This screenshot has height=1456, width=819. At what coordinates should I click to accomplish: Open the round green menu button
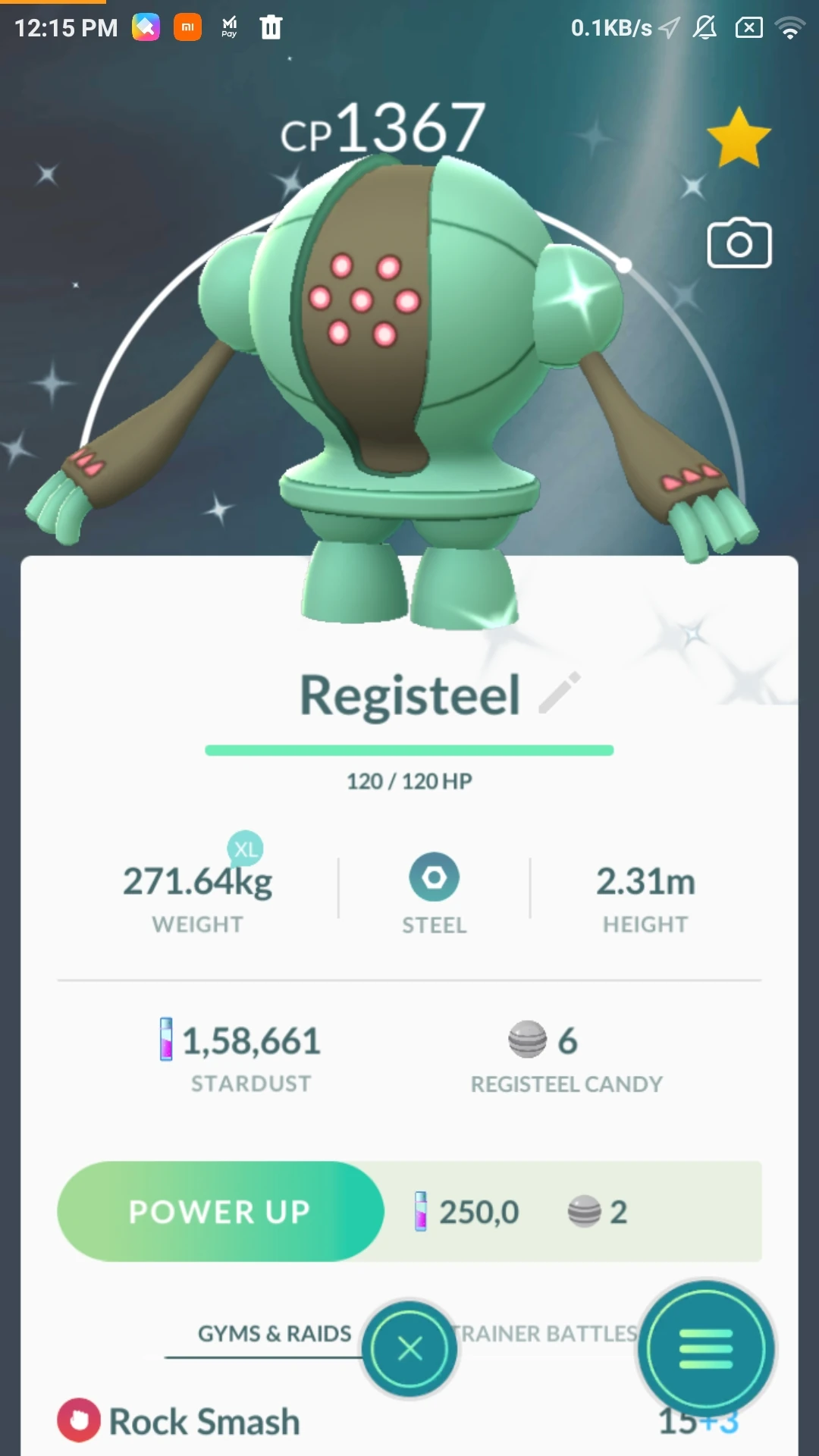[x=706, y=1348]
